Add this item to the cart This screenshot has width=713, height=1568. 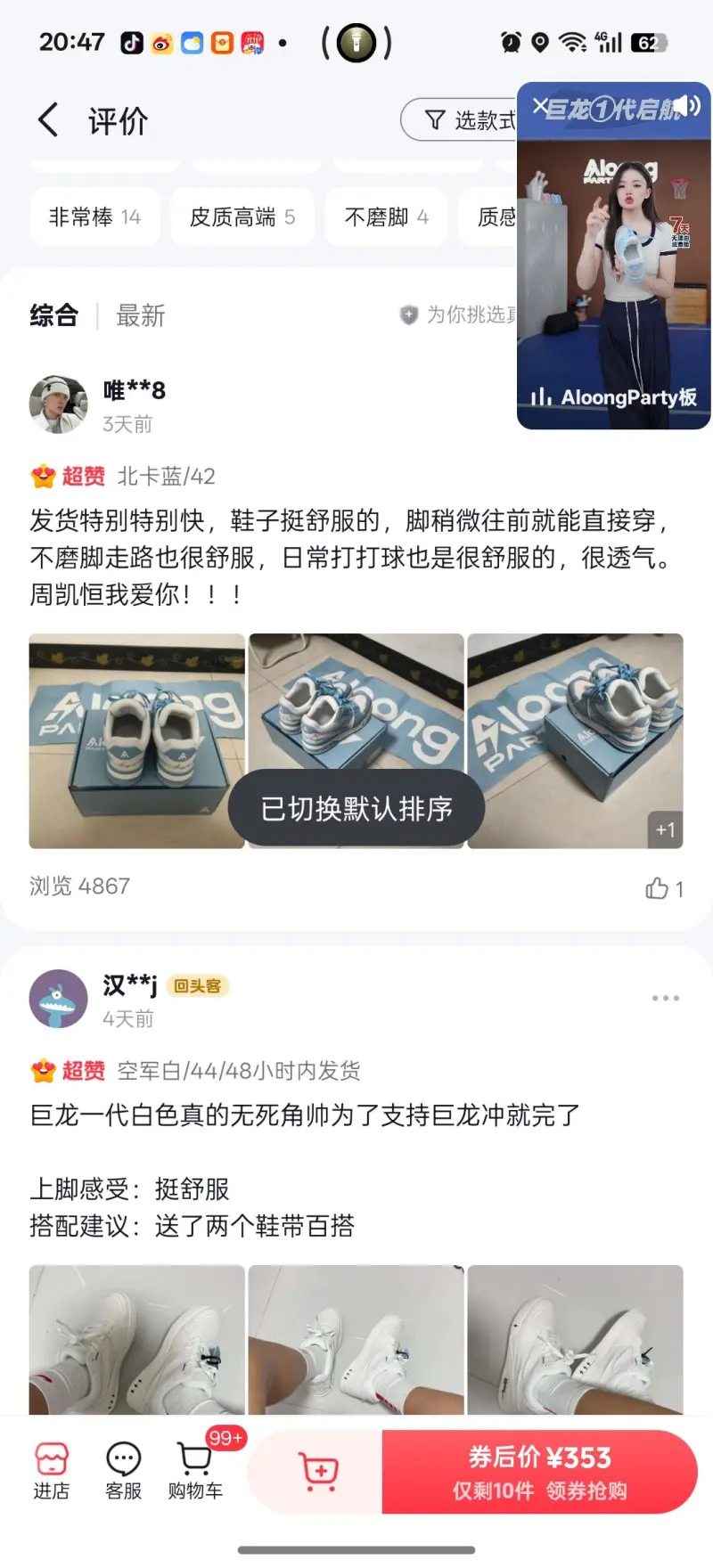tap(317, 1471)
